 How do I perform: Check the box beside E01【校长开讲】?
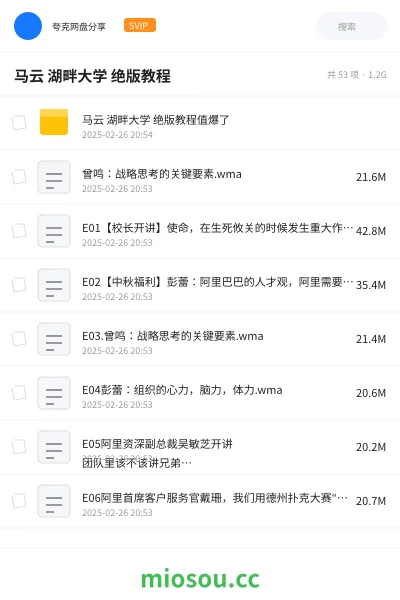point(19,231)
